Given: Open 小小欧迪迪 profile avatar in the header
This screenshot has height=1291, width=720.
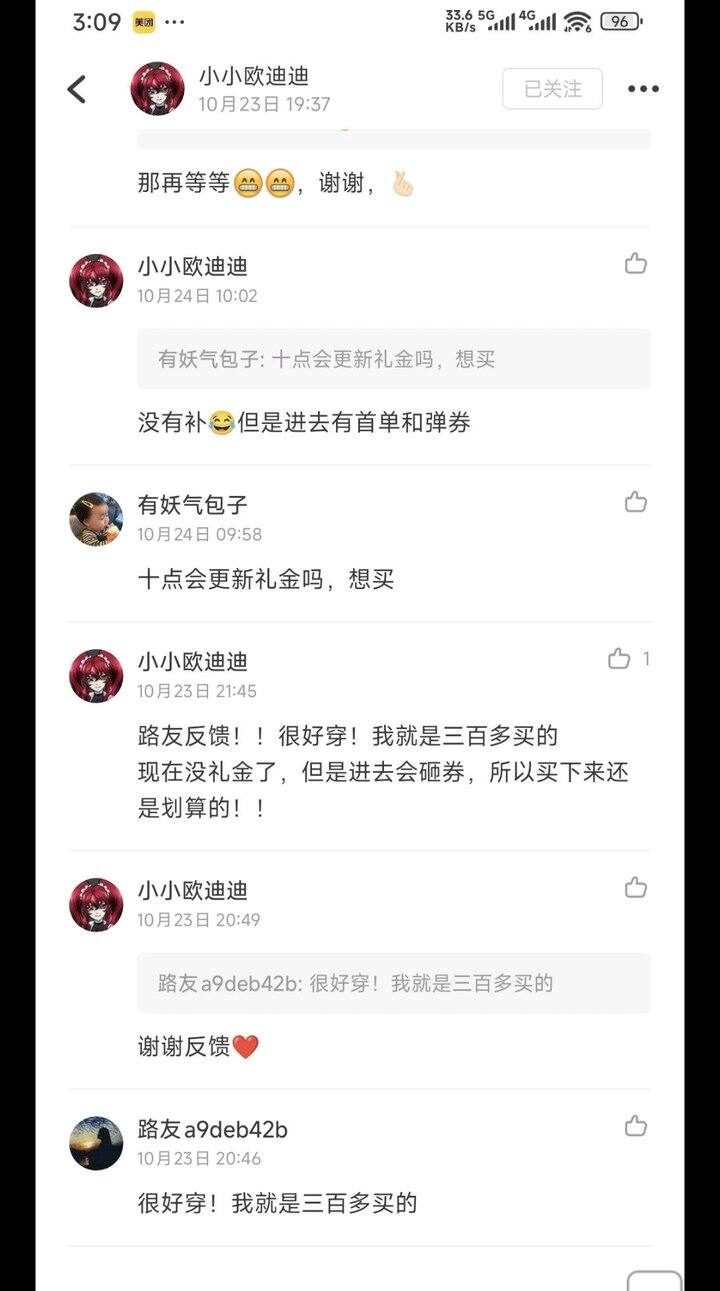Looking at the screenshot, I should coord(157,89).
